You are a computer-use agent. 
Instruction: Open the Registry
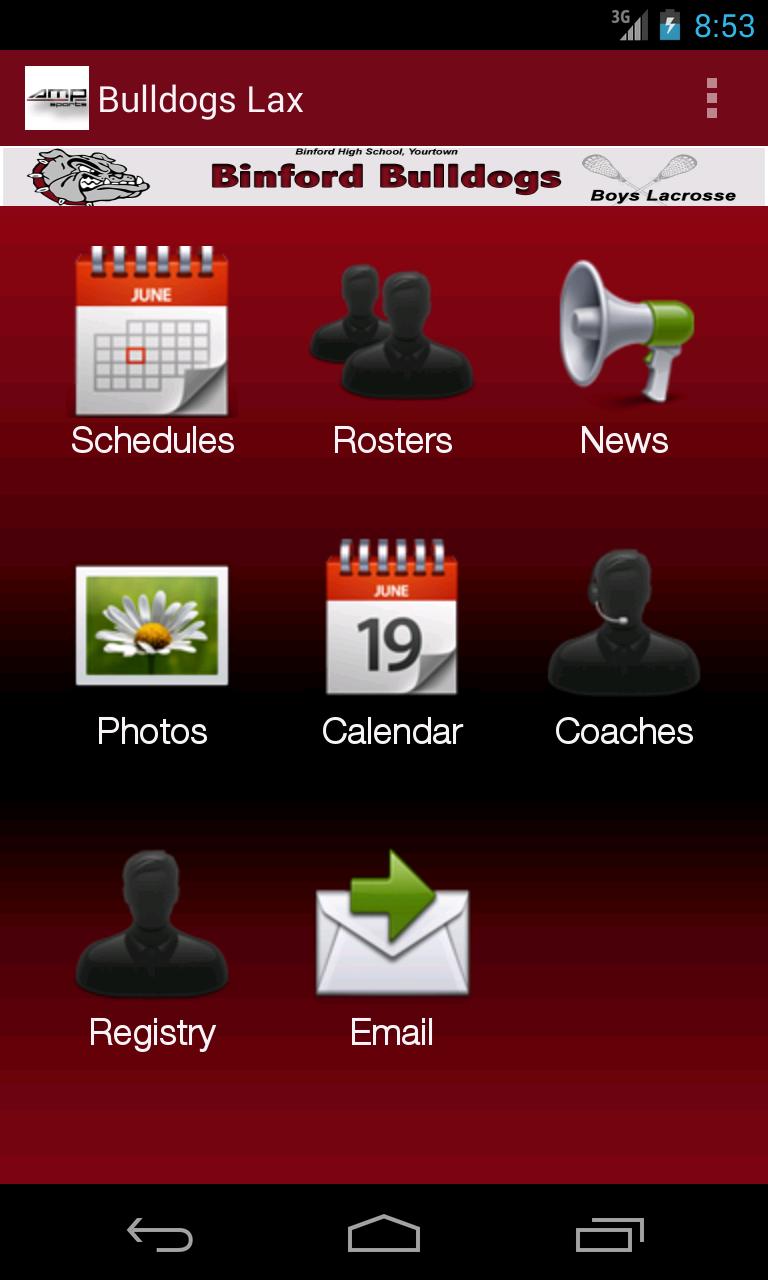[152, 945]
